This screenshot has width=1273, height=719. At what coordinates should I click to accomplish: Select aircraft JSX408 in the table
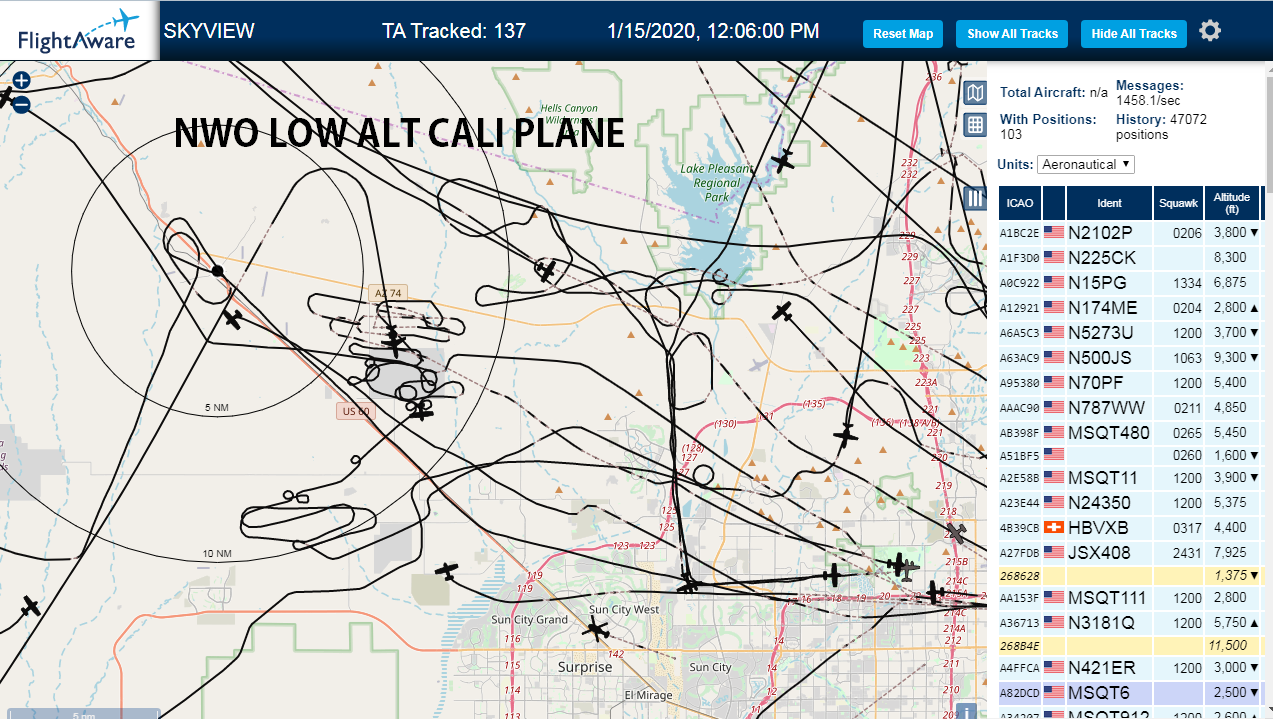1131,552
